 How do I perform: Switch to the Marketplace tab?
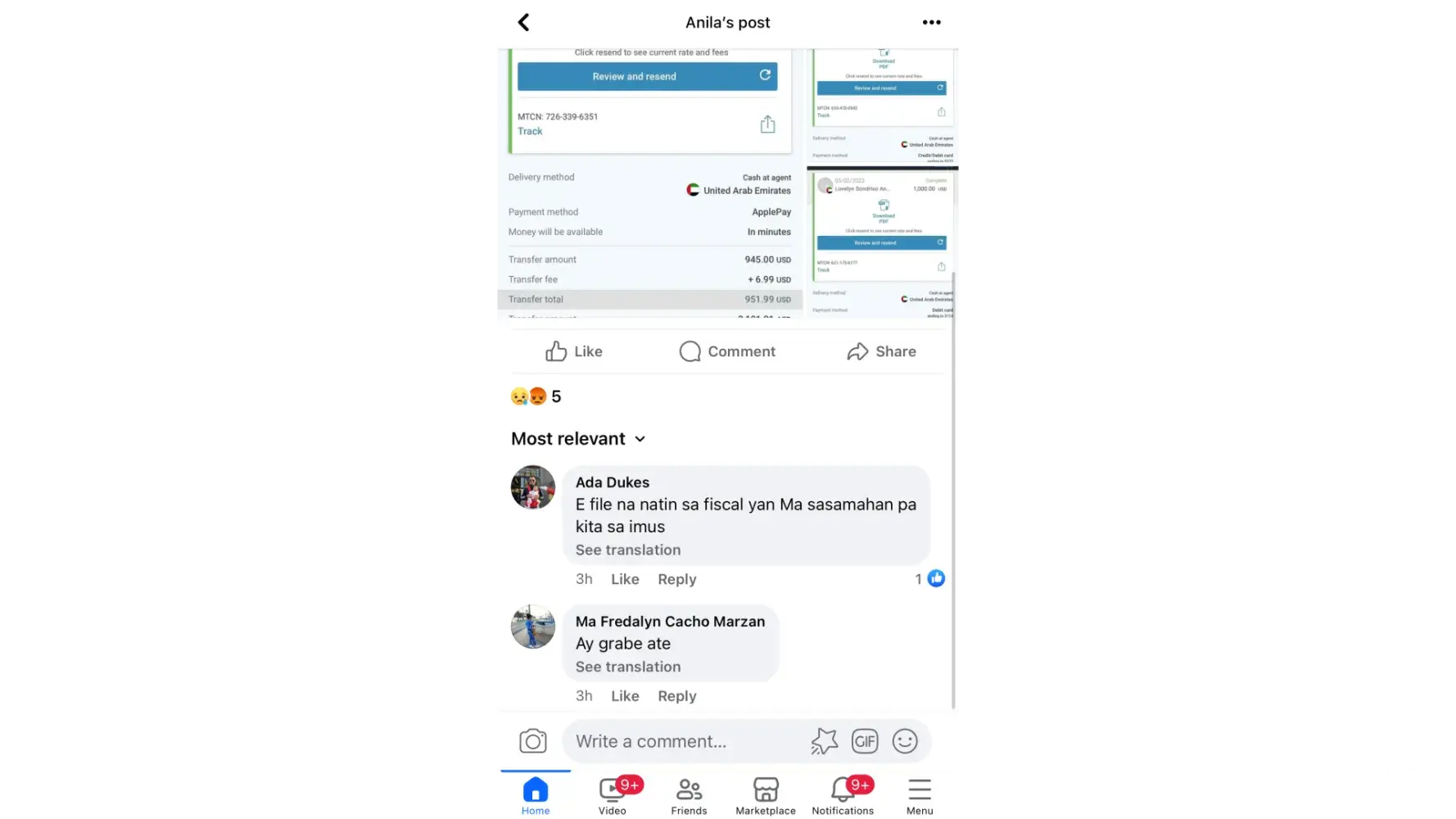[766, 796]
